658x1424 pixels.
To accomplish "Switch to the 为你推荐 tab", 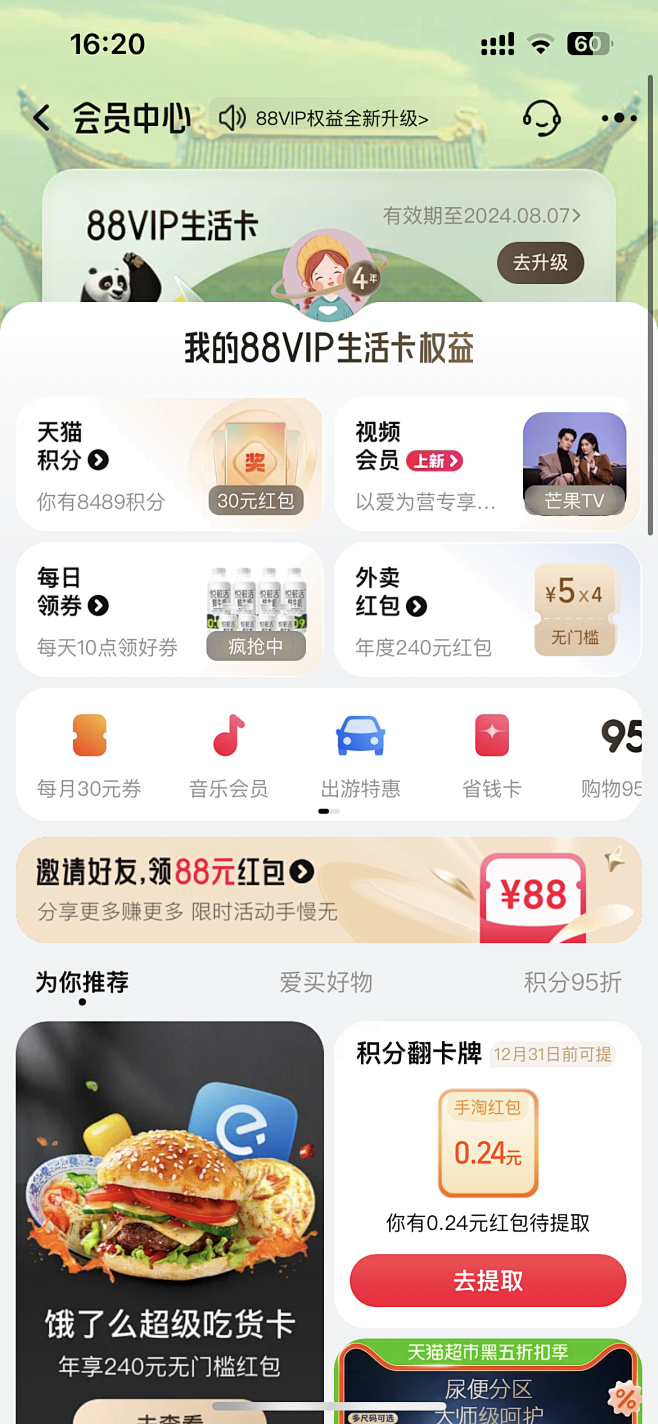I will pyautogui.click(x=82, y=982).
